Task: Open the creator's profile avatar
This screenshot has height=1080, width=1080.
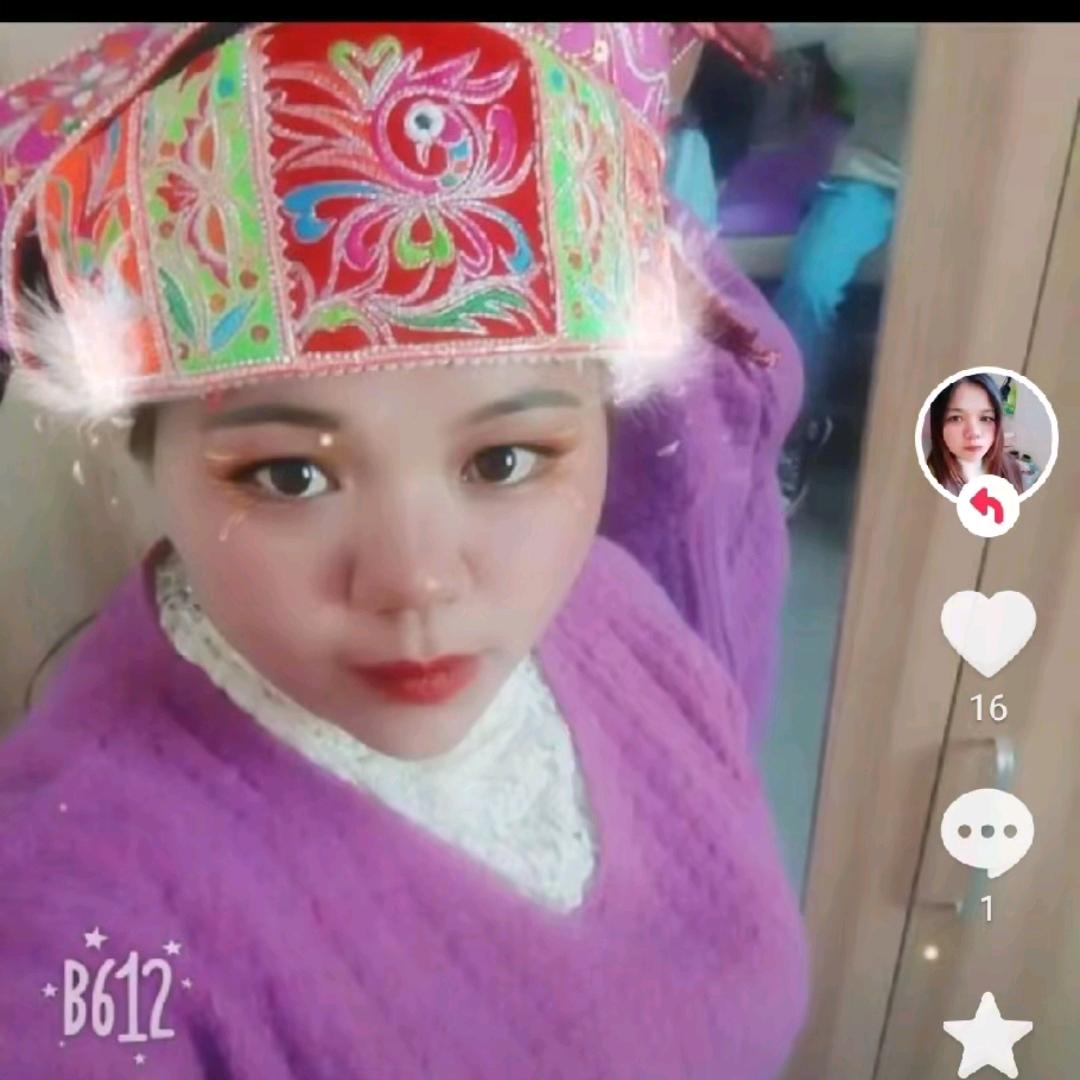Action: pos(986,434)
